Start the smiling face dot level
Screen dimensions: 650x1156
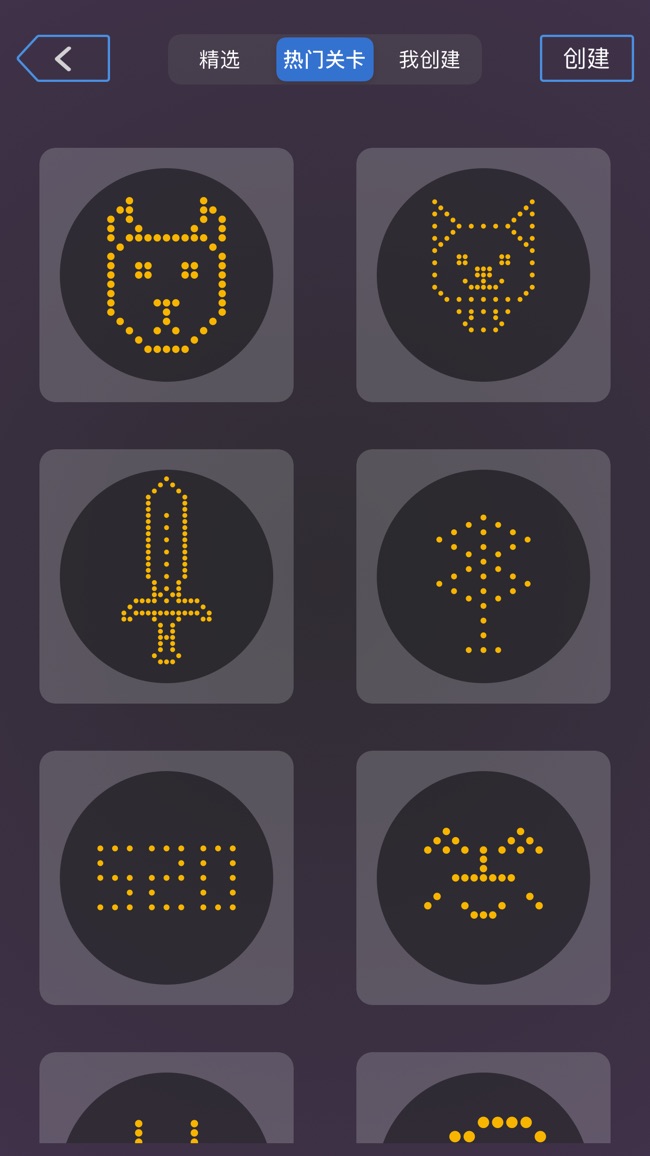[483, 877]
